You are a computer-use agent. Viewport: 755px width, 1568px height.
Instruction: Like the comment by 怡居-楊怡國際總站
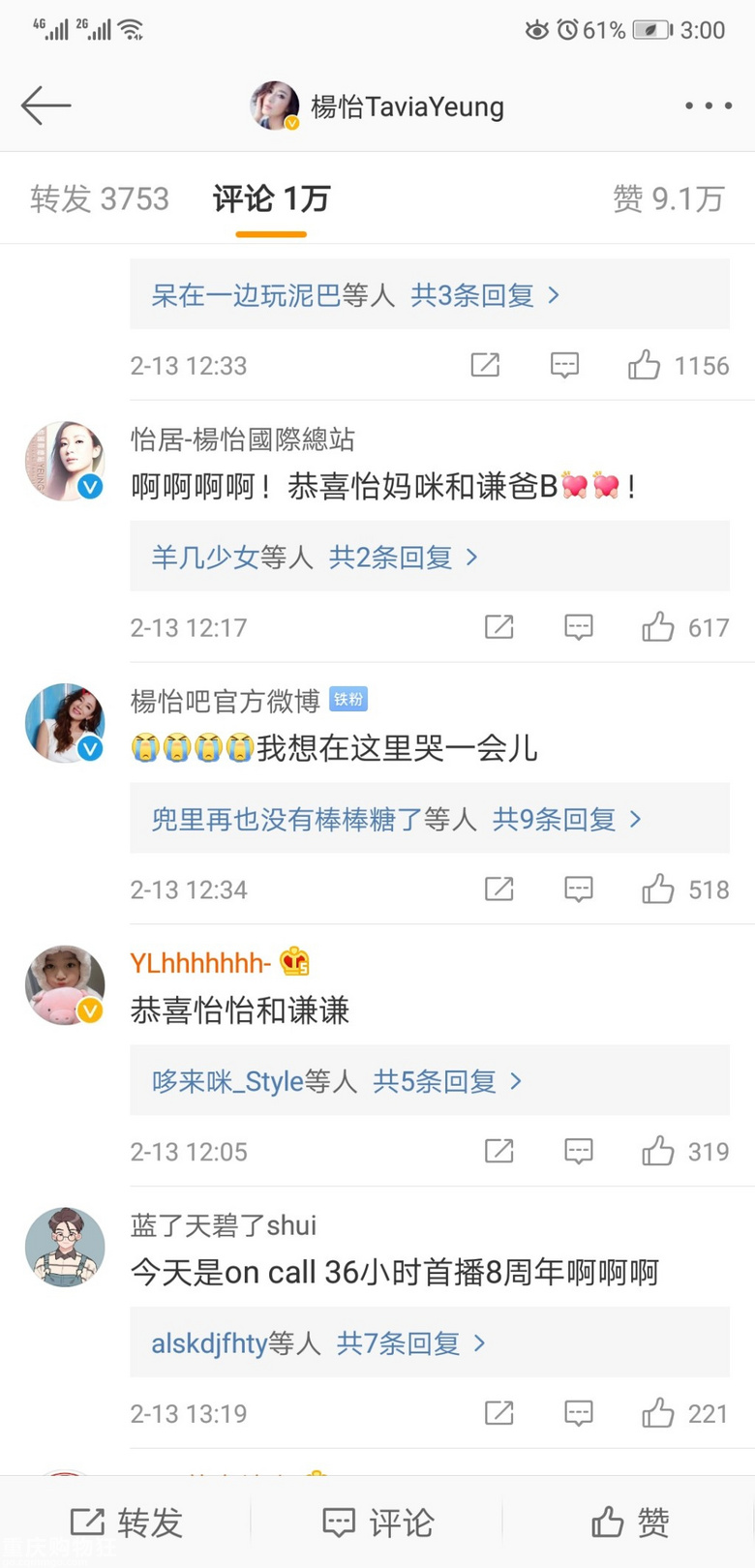coord(658,627)
